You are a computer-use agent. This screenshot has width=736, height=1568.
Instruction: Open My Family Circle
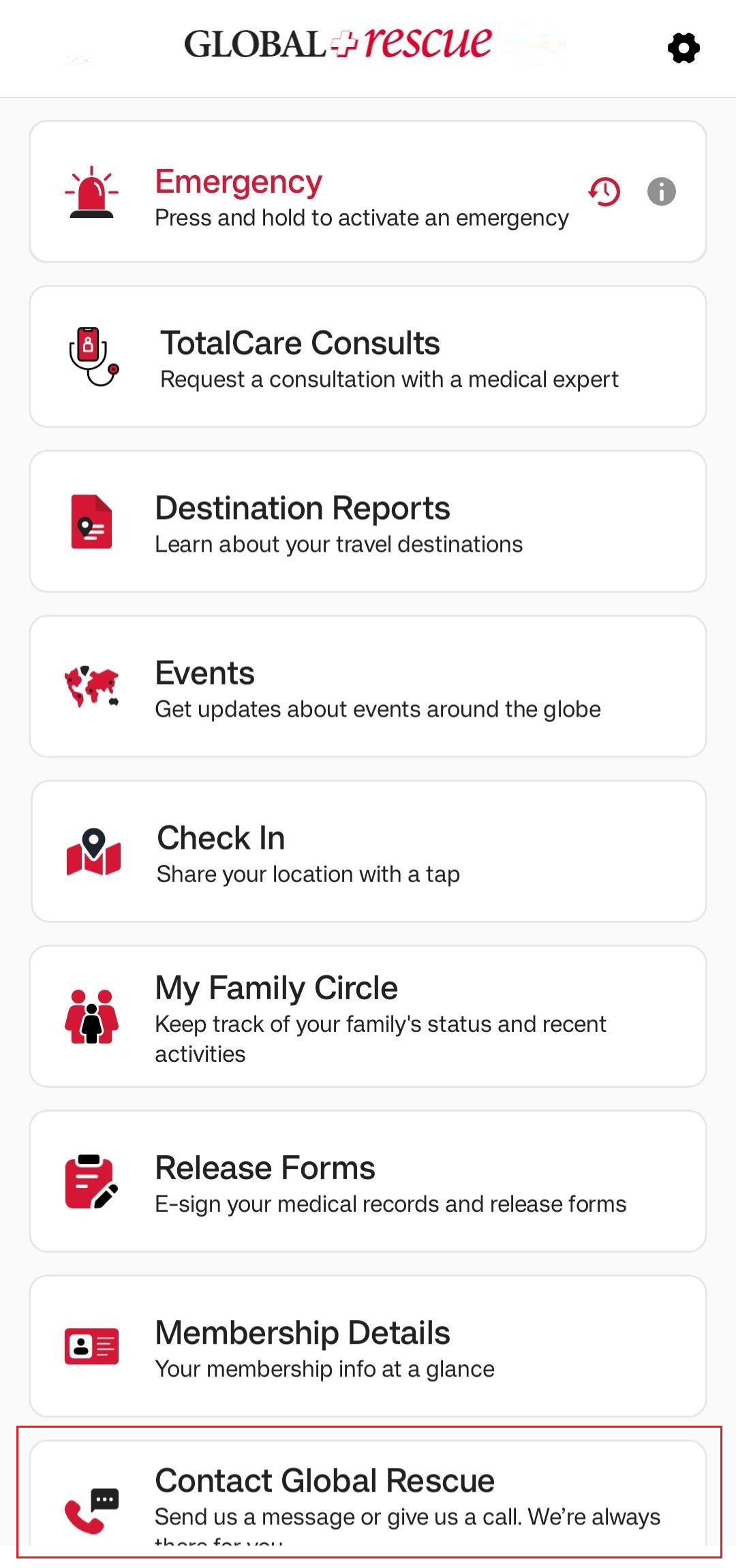point(368,1016)
